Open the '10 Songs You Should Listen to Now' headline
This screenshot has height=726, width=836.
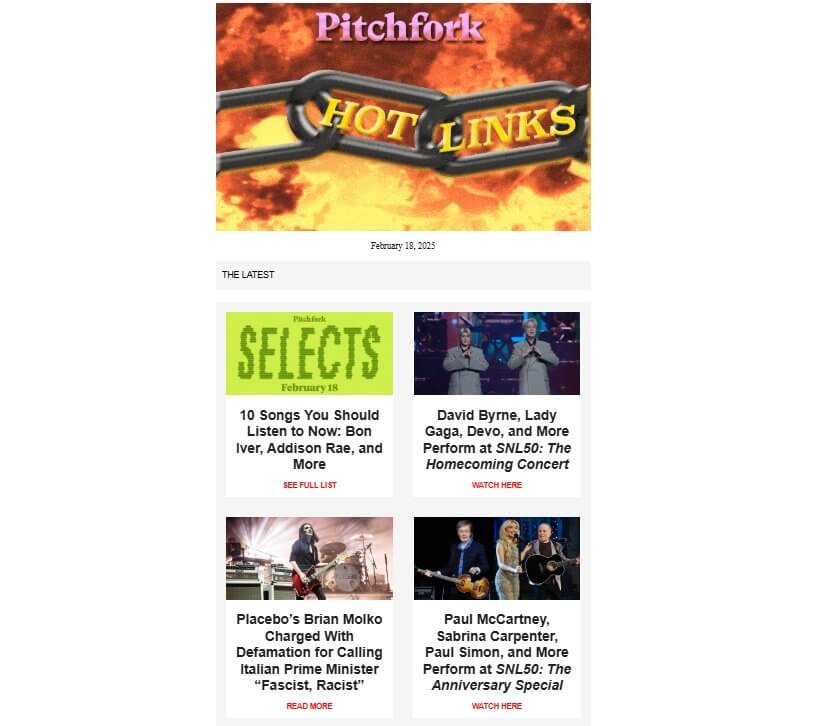pos(309,440)
